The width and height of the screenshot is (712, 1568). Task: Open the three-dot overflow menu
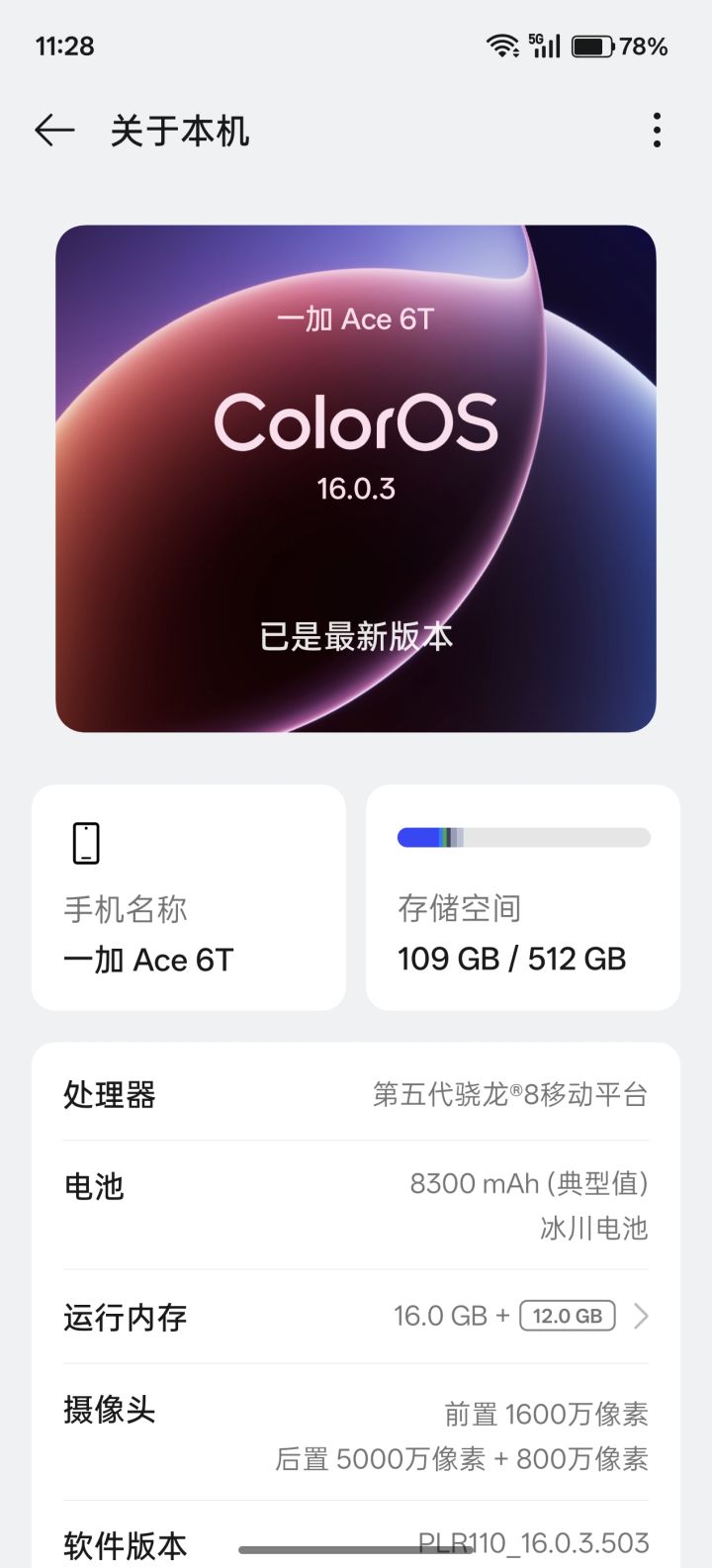click(657, 131)
